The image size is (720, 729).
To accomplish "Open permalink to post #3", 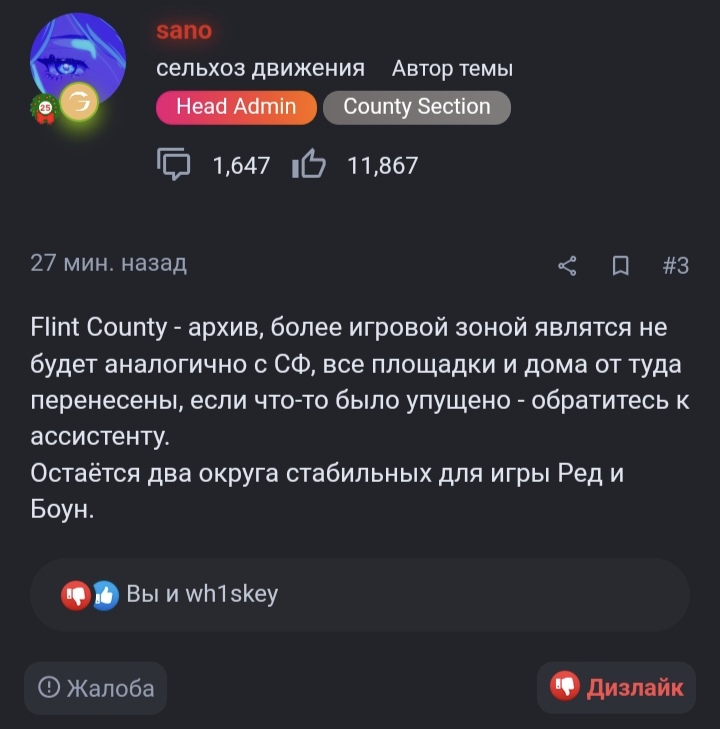I will [x=676, y=265].
